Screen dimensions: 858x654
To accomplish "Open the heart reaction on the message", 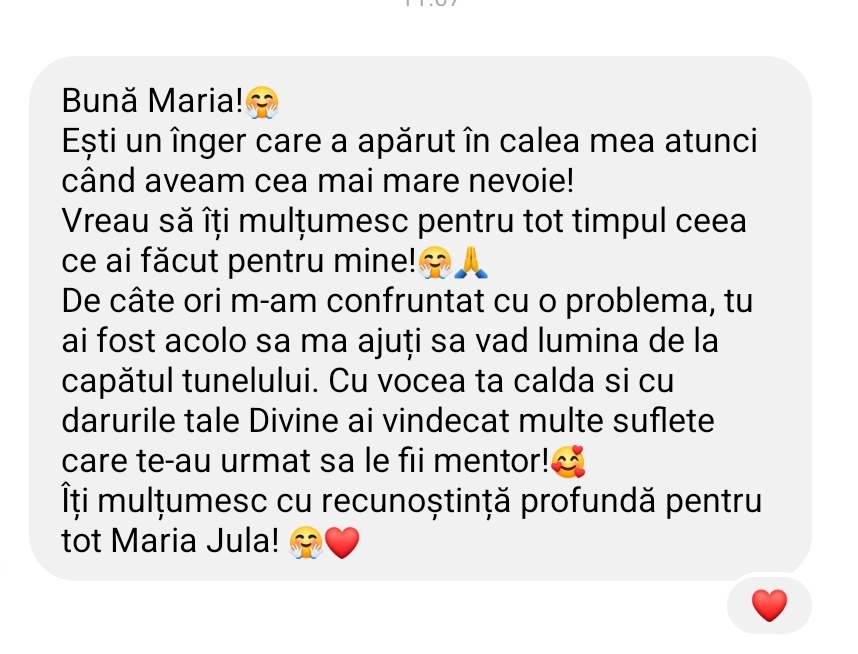I will pos(768,605).
